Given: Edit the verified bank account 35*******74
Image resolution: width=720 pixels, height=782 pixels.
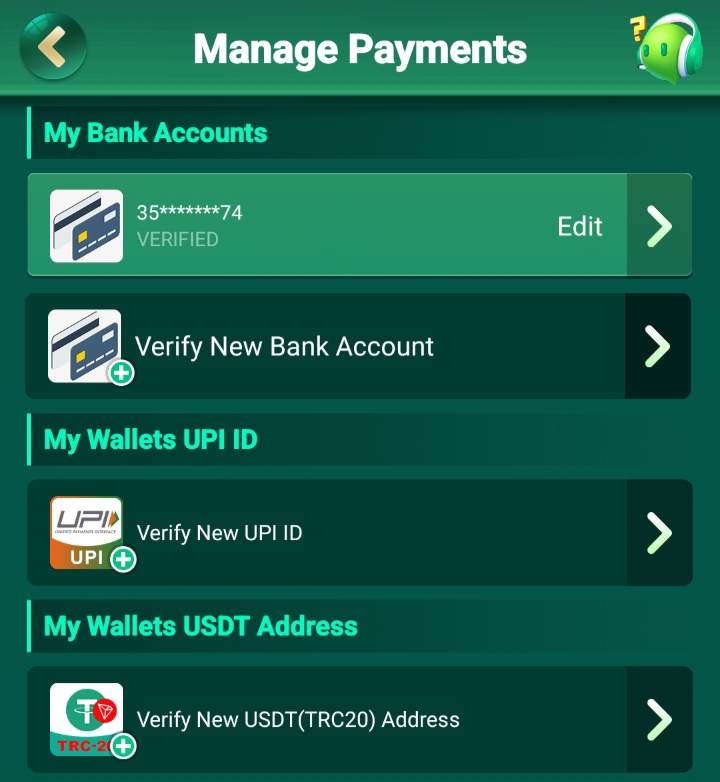Looking at the screenshot, I should [x=580, y=226].
